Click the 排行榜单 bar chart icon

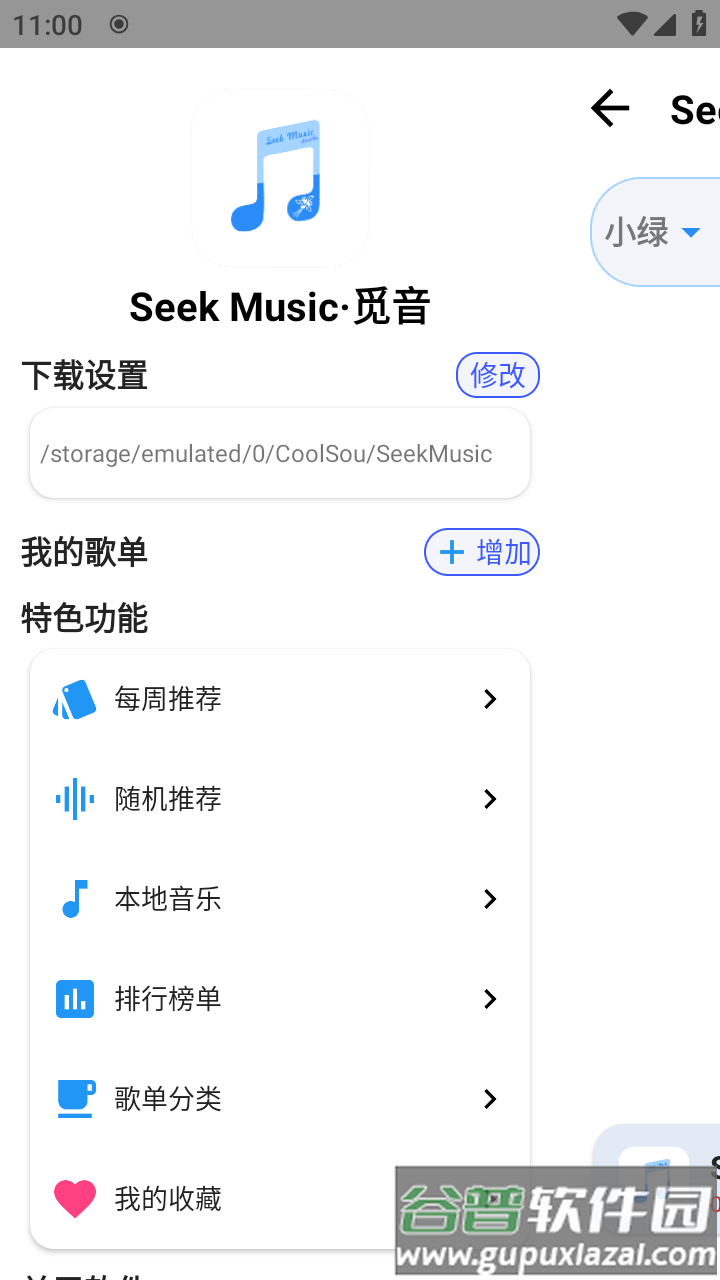pos(75,999)
